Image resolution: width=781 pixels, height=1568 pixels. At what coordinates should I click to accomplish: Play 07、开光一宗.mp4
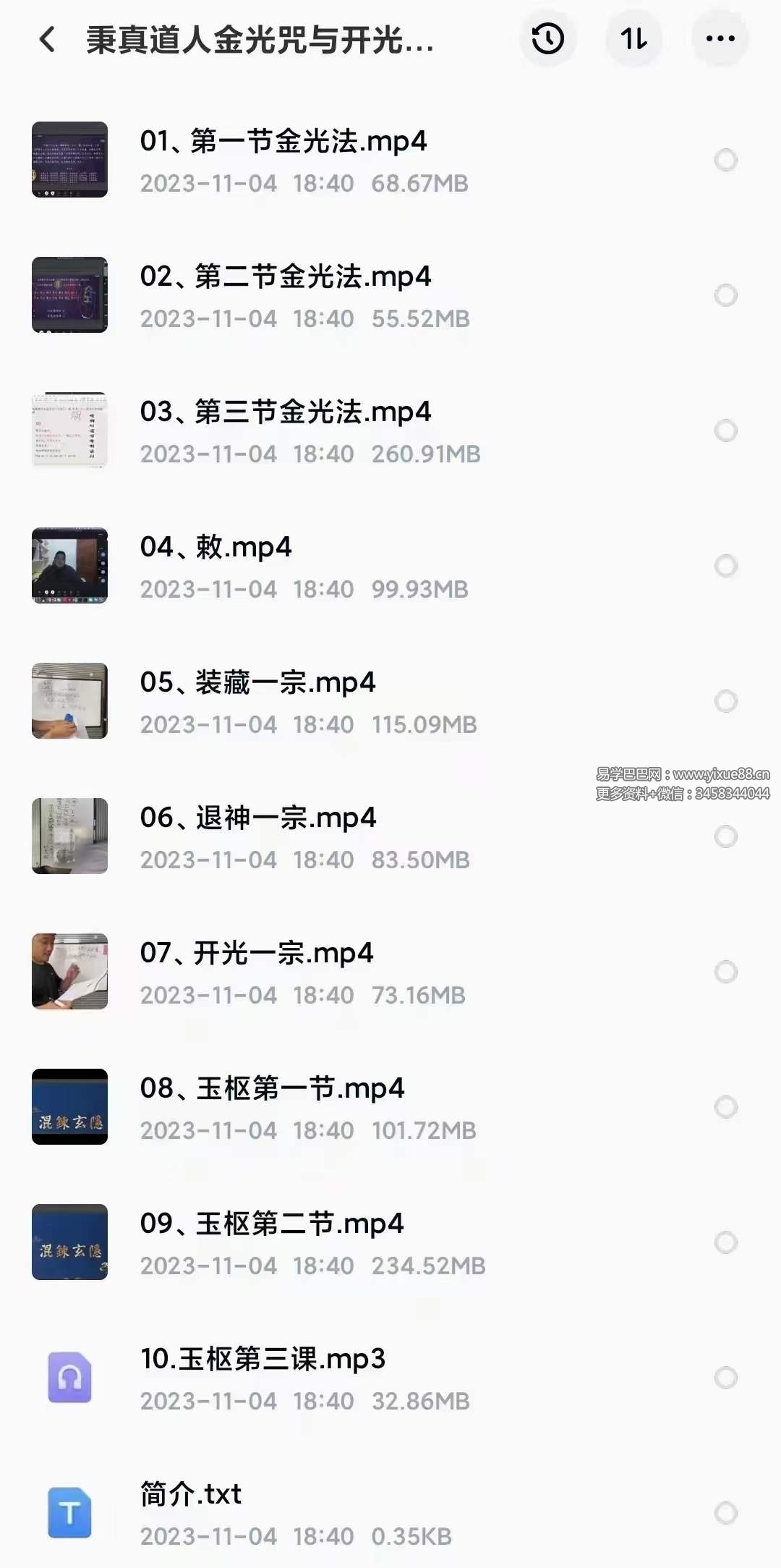[257, 954]
